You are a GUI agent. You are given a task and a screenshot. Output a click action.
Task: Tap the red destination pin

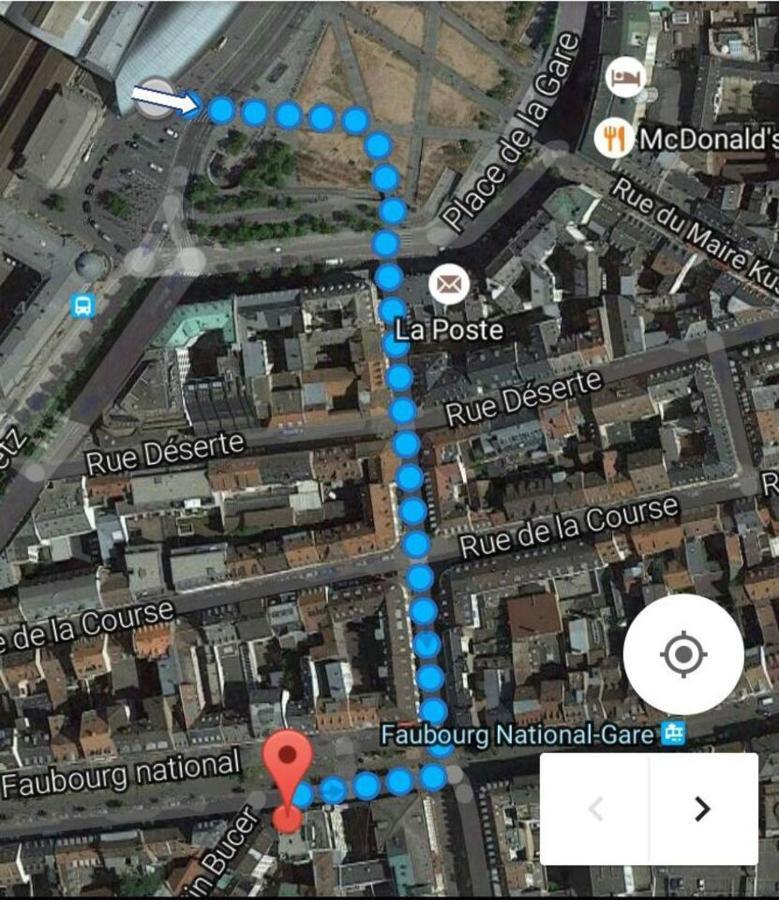coord(289,759)
